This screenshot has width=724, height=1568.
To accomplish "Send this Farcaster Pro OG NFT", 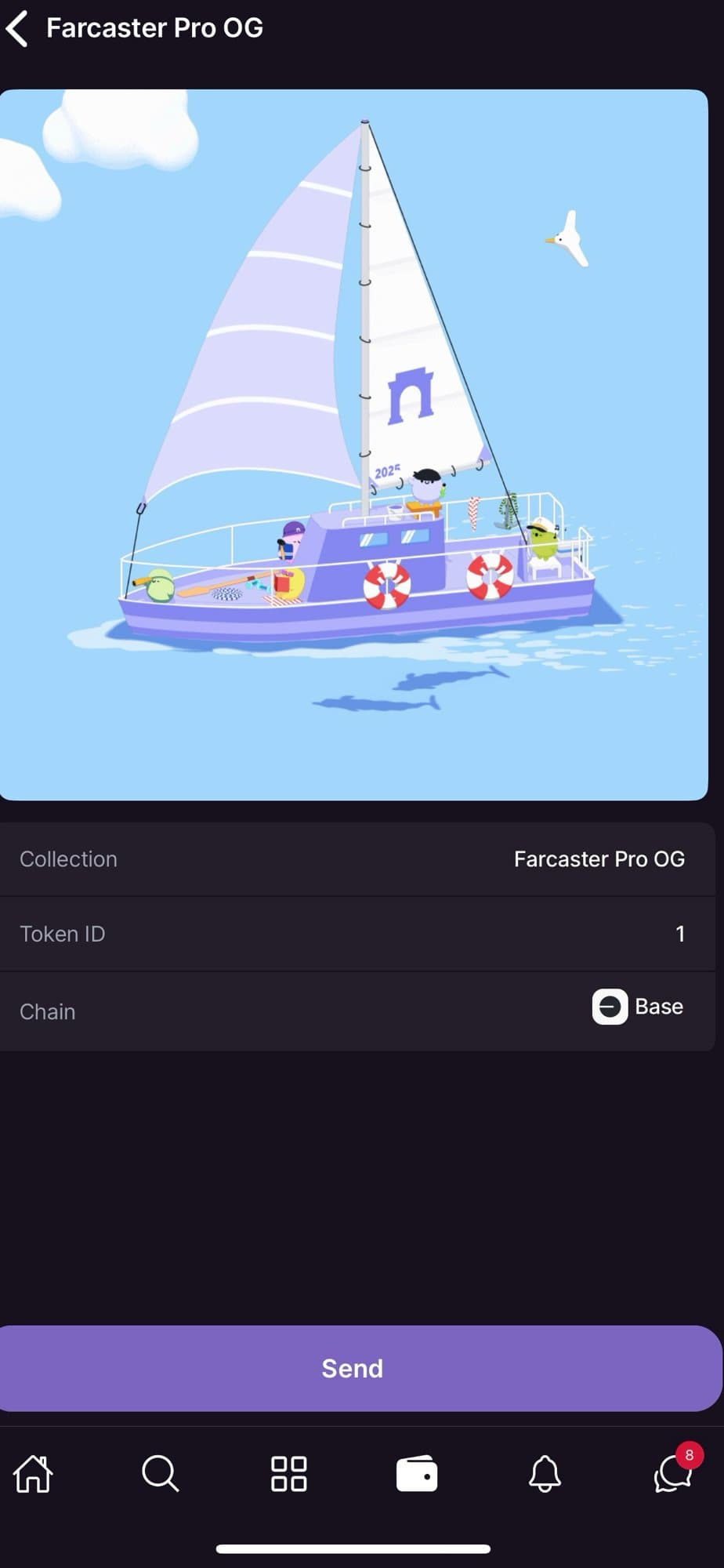I will 353,1368.
